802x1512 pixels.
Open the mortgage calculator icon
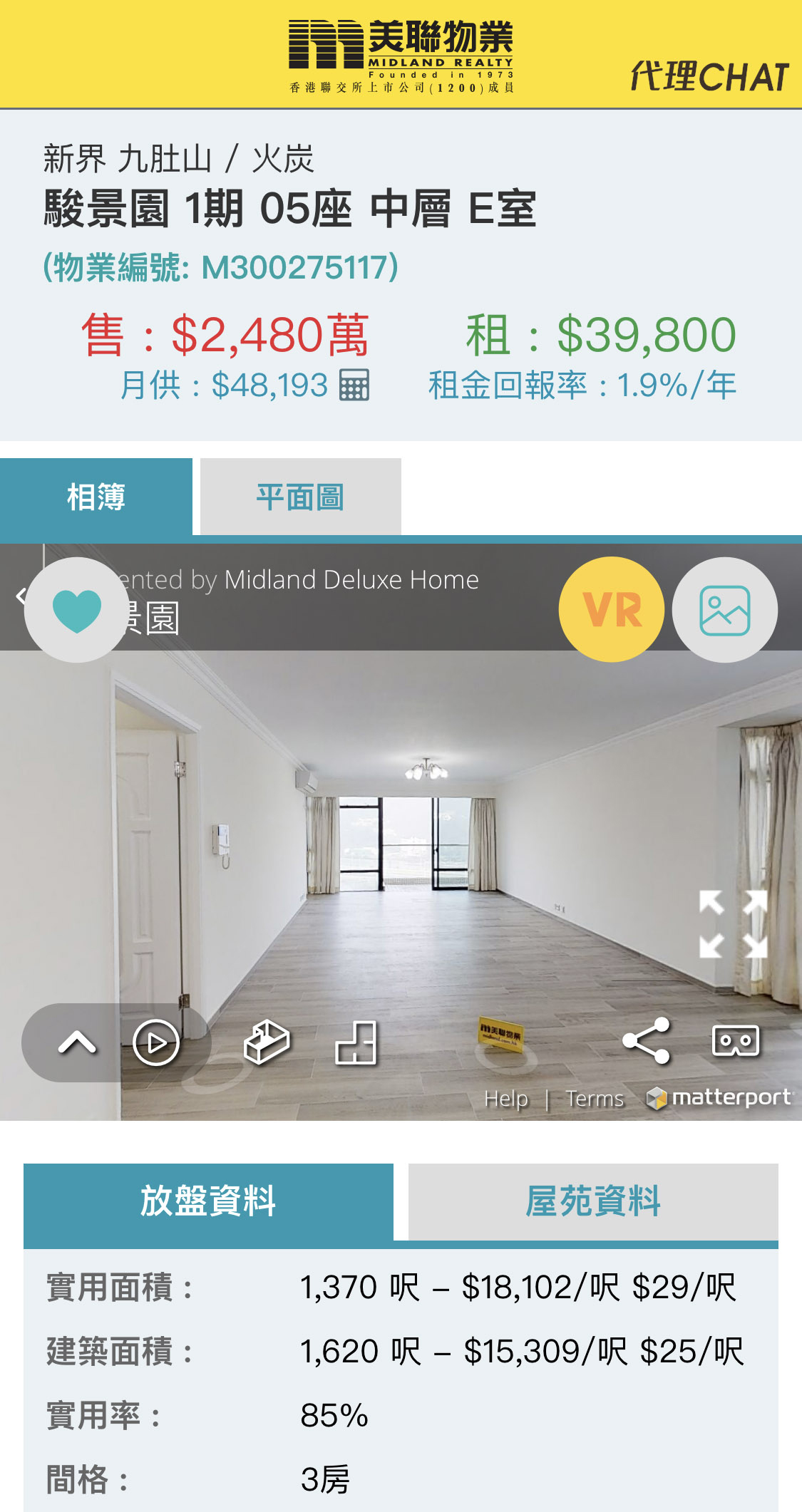[x=354, y=385]
